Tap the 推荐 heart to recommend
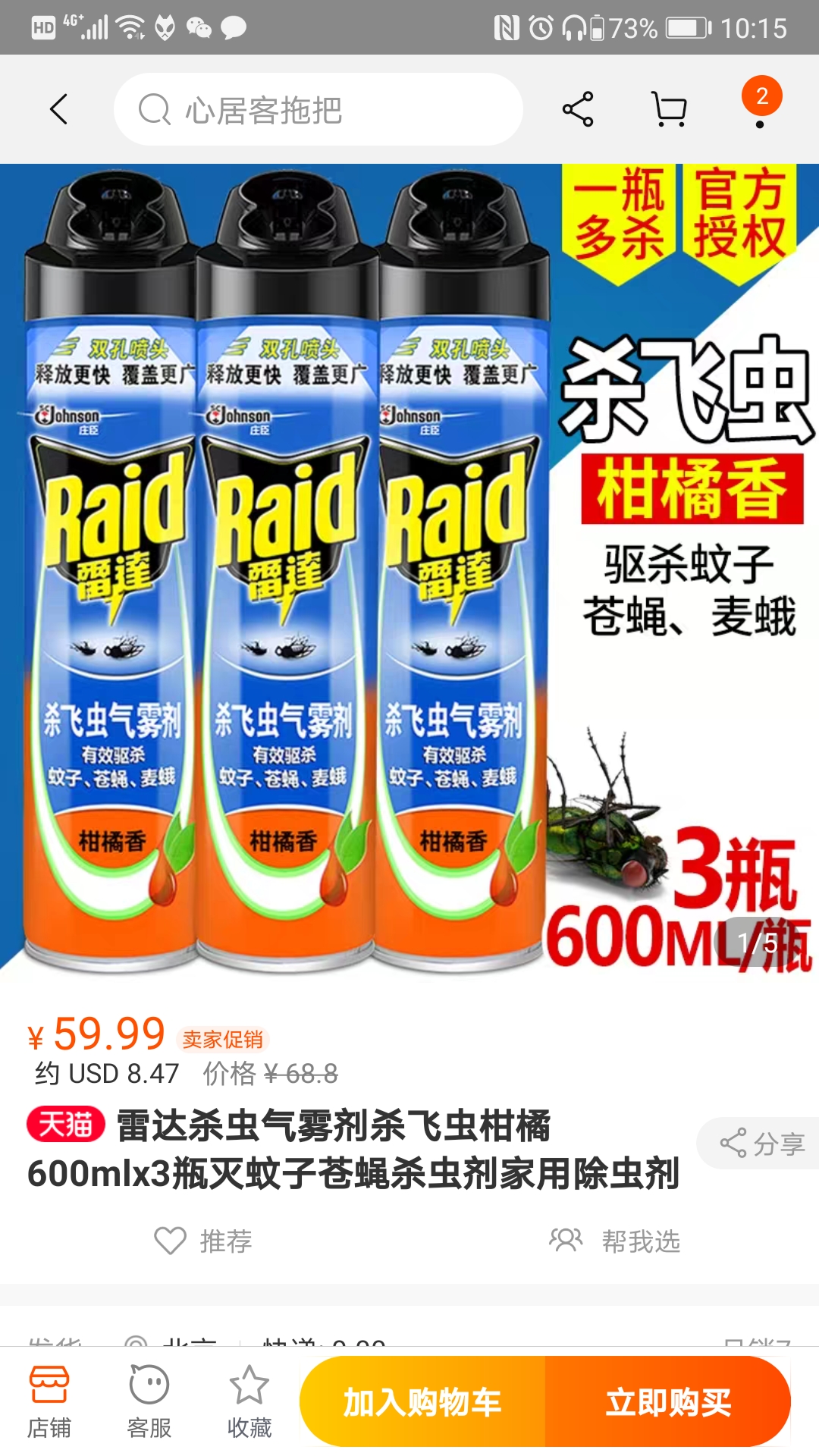Screen dimensions: 819x1456 [x=203, y=1241]
